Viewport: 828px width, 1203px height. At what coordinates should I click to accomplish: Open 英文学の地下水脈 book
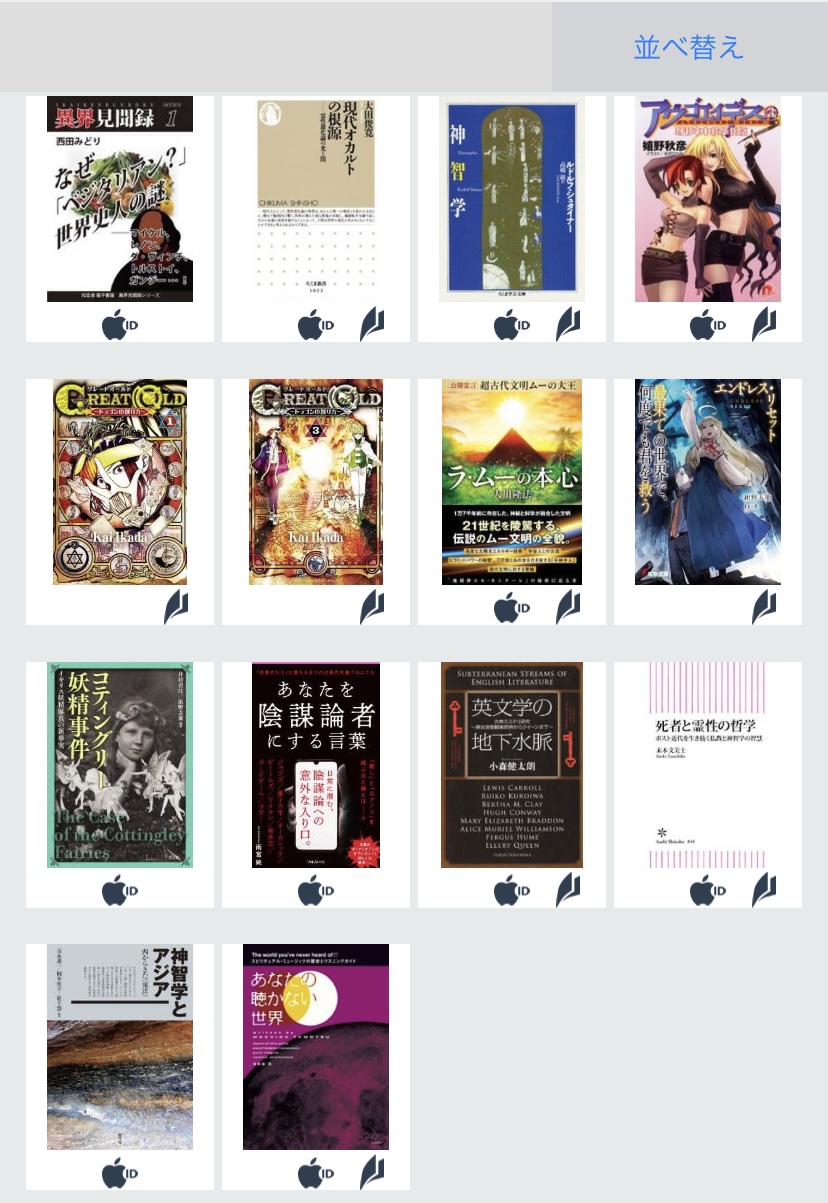coord(512,765)
